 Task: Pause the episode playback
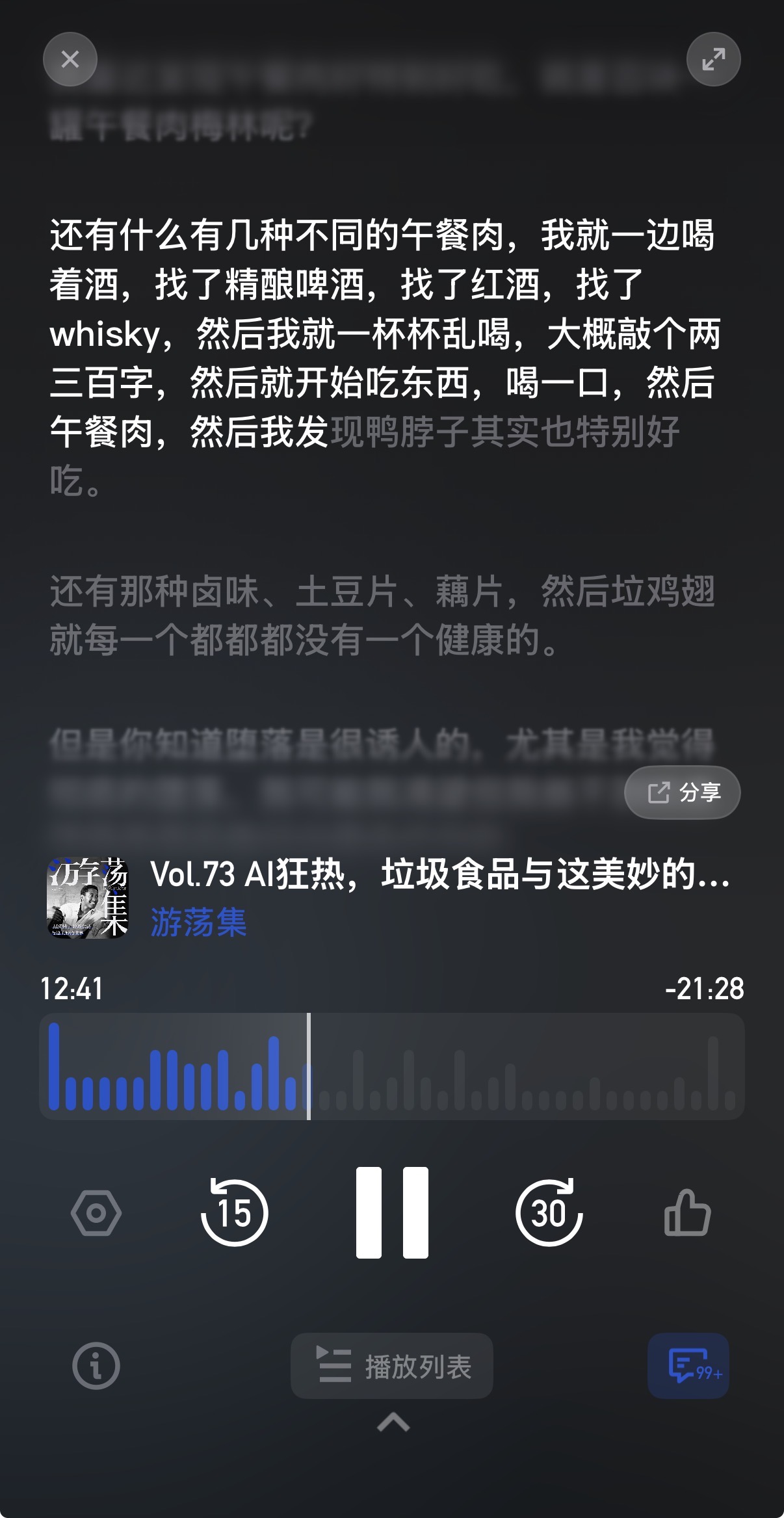pos(392,1212)
